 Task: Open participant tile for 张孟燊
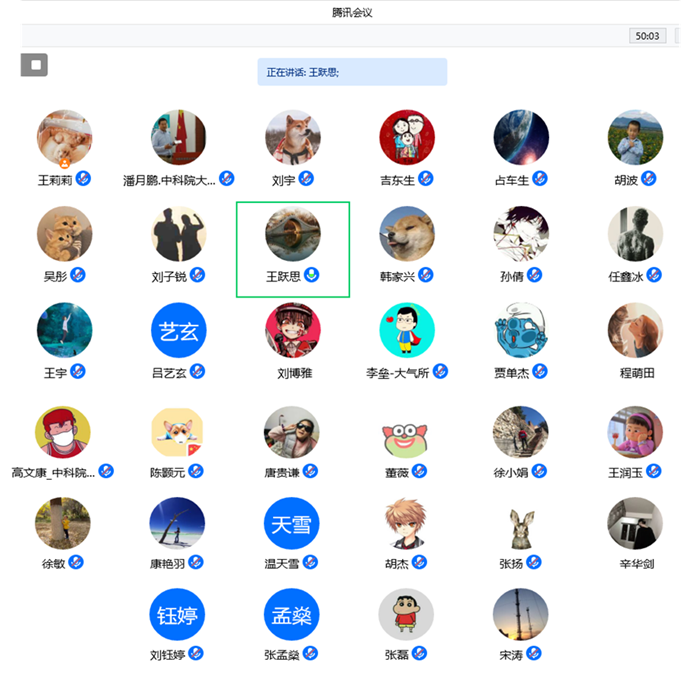tap(292, 614)
